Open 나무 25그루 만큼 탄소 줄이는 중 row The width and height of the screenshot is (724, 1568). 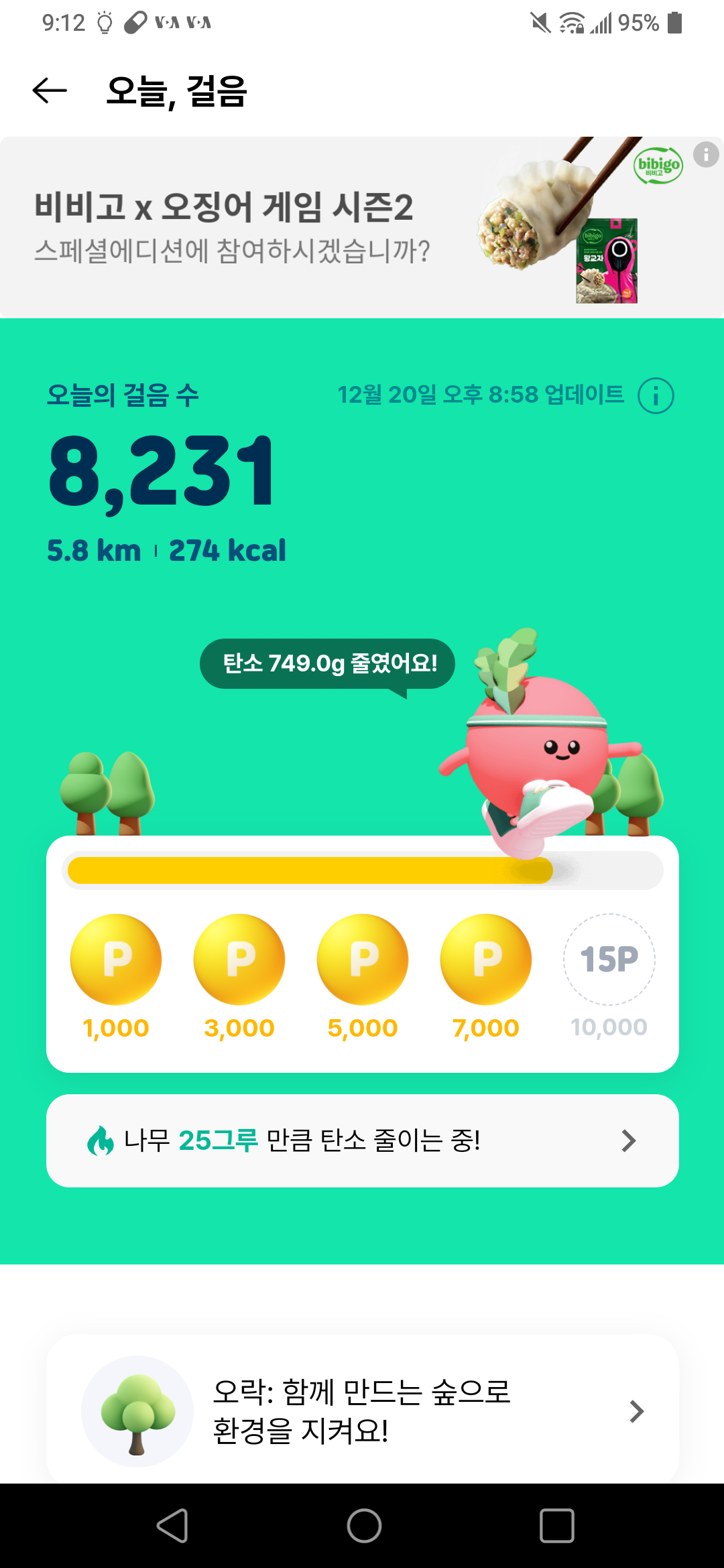point(362,1140)
